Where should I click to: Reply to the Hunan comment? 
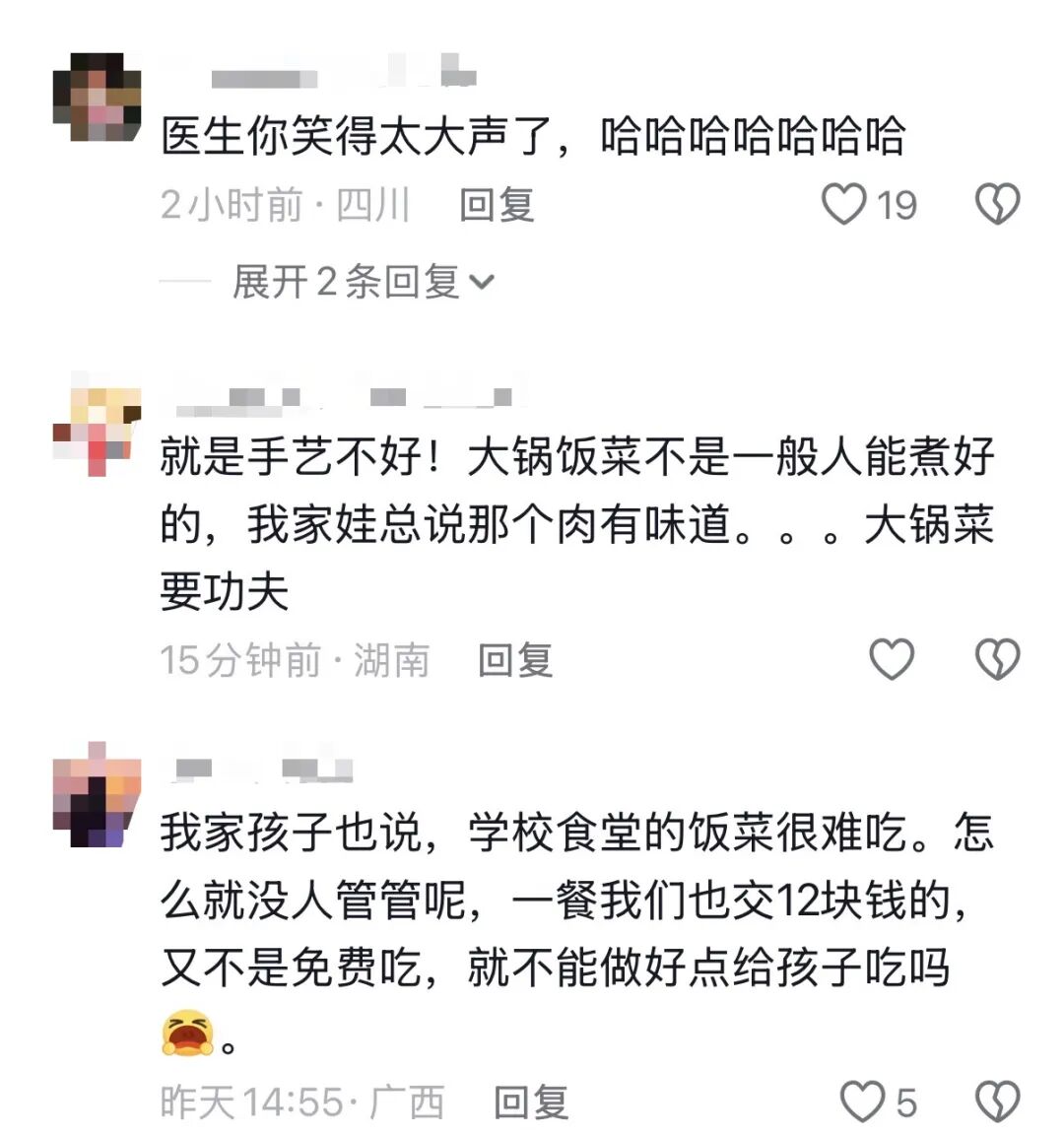(515, 660)
